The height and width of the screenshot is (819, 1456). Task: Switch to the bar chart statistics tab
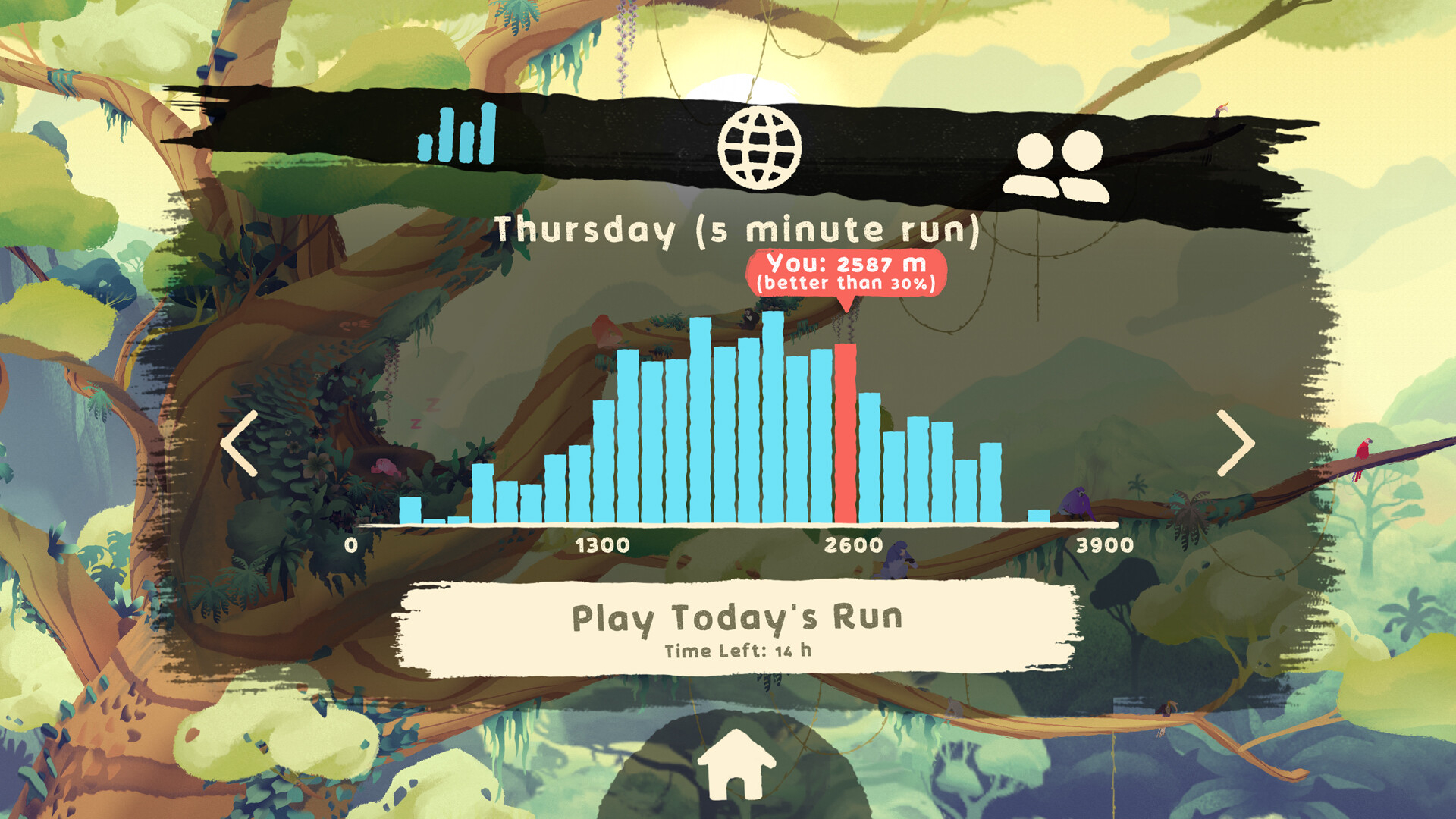click(457, 135)
